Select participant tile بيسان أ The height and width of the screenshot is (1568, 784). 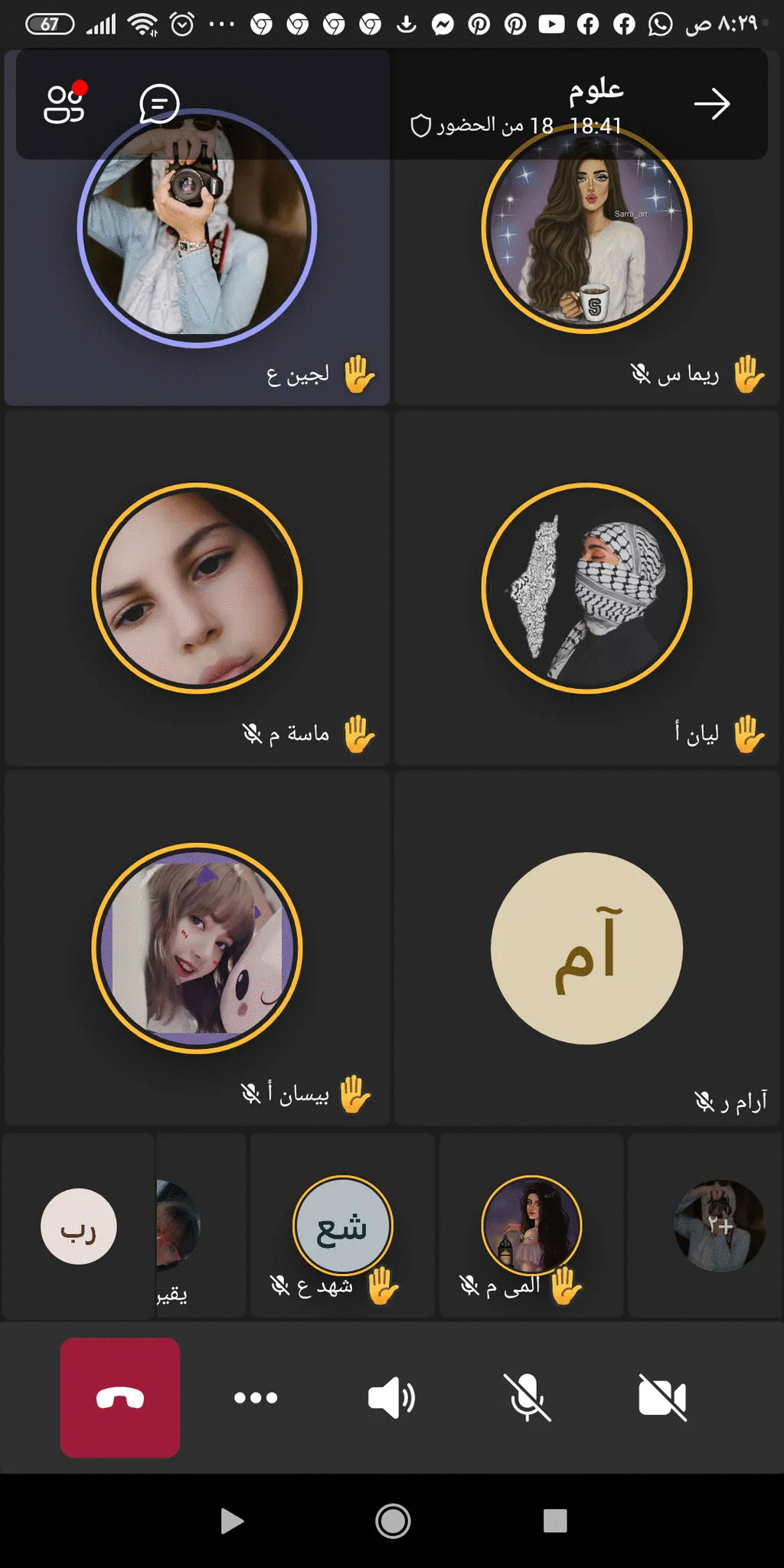point(197,948)
